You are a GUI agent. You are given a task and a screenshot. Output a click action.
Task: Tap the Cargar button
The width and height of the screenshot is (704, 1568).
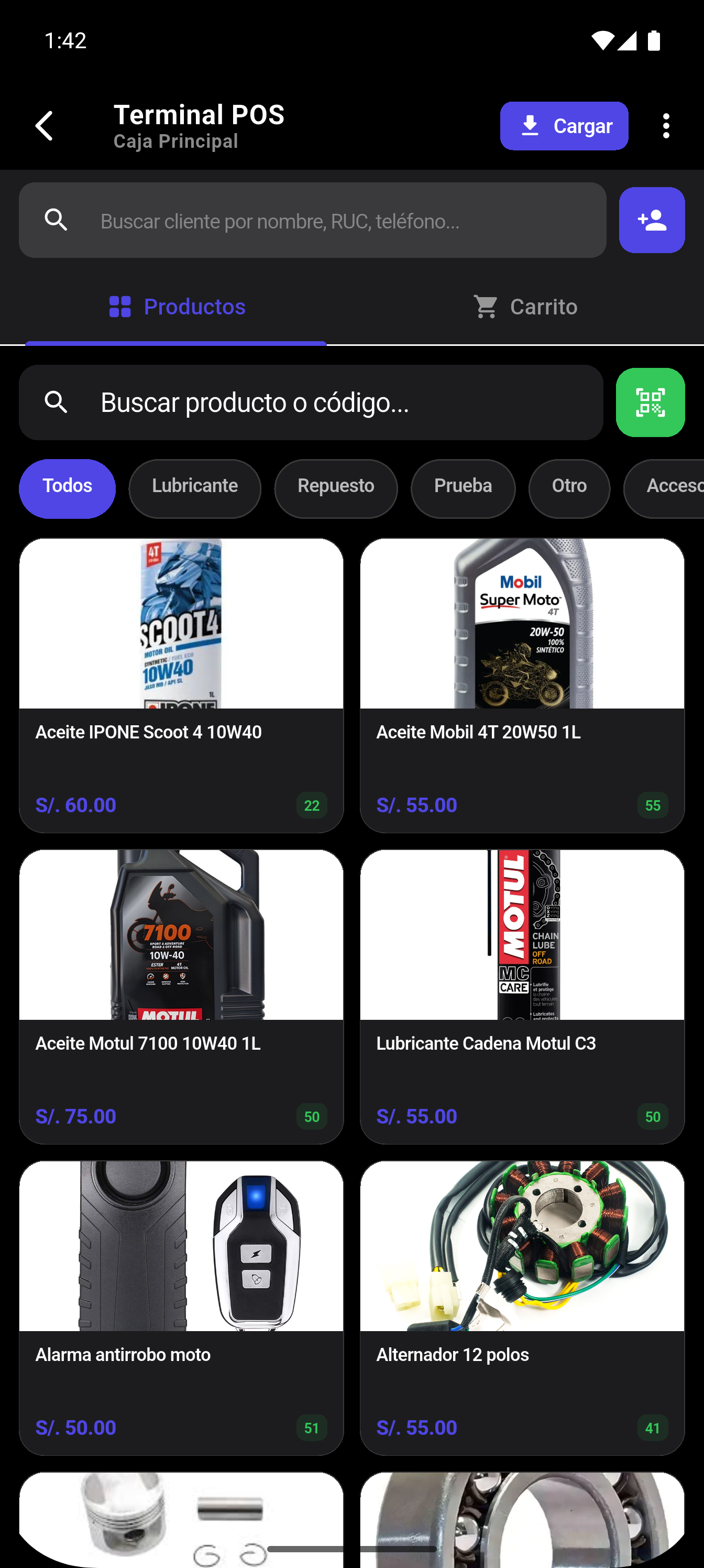pos(564,126)
